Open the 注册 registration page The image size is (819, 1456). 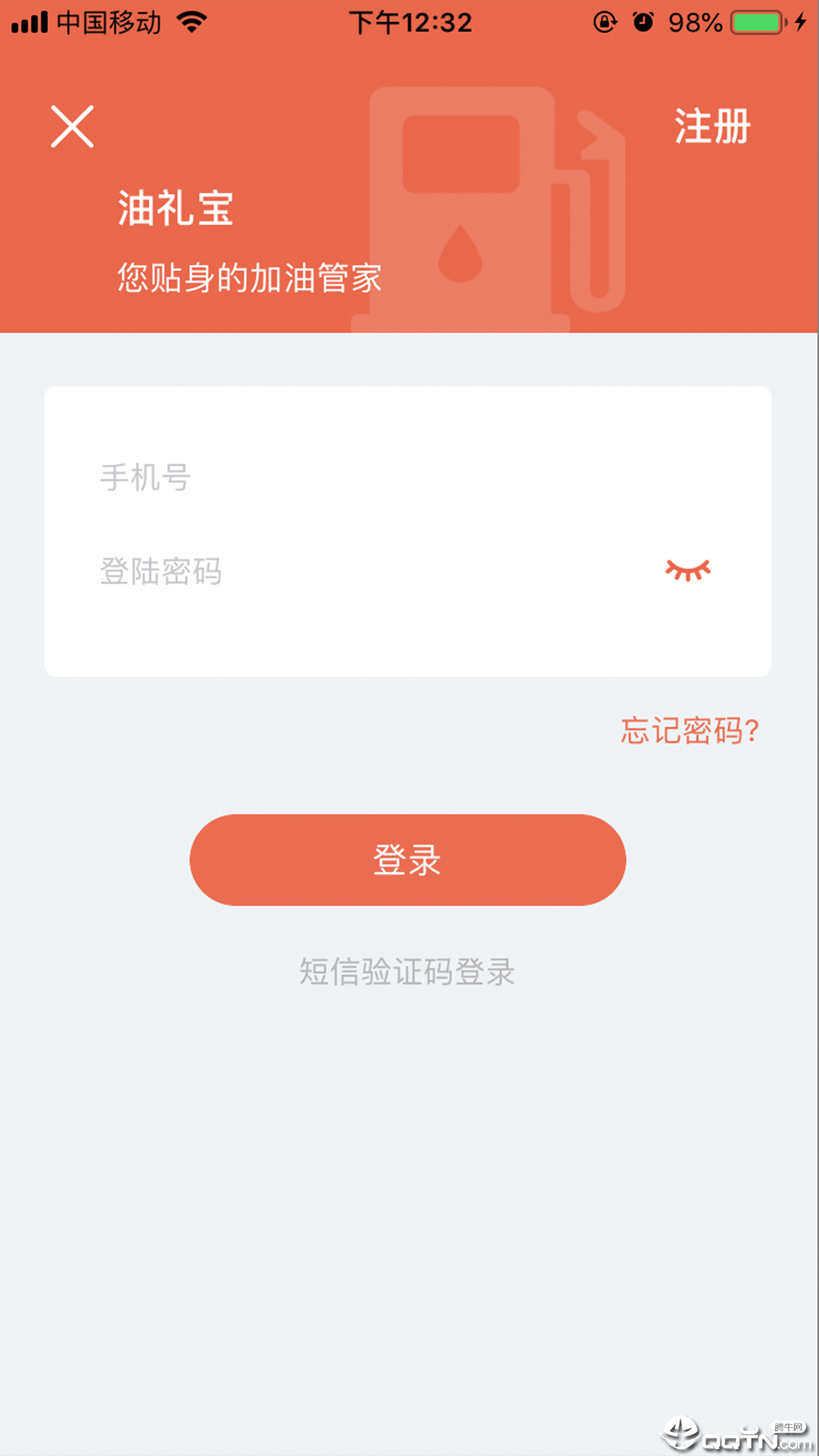(x=710, y=128)
